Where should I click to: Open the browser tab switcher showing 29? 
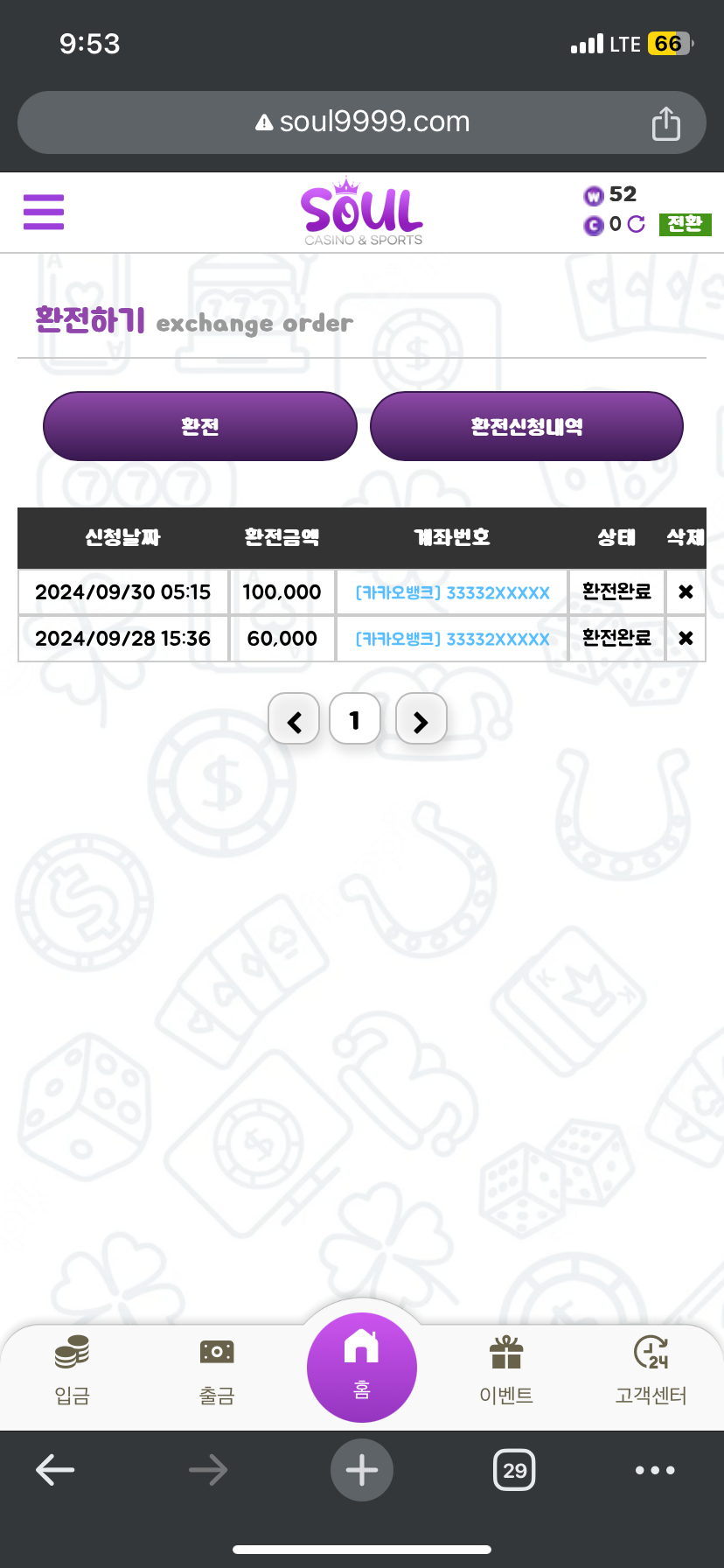514,1470
